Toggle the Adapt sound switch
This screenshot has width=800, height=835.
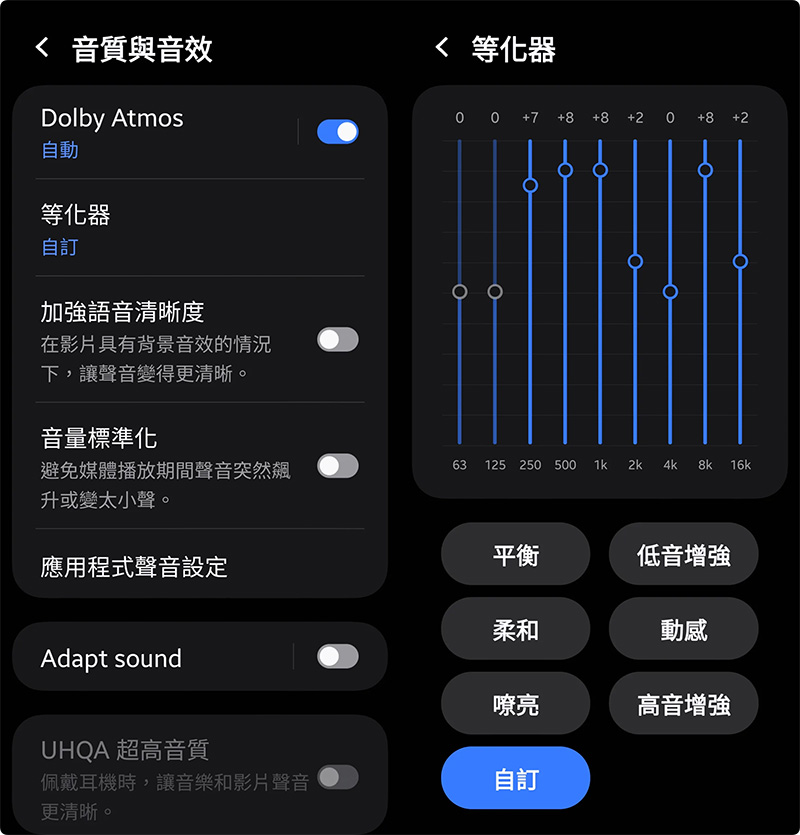337,657
